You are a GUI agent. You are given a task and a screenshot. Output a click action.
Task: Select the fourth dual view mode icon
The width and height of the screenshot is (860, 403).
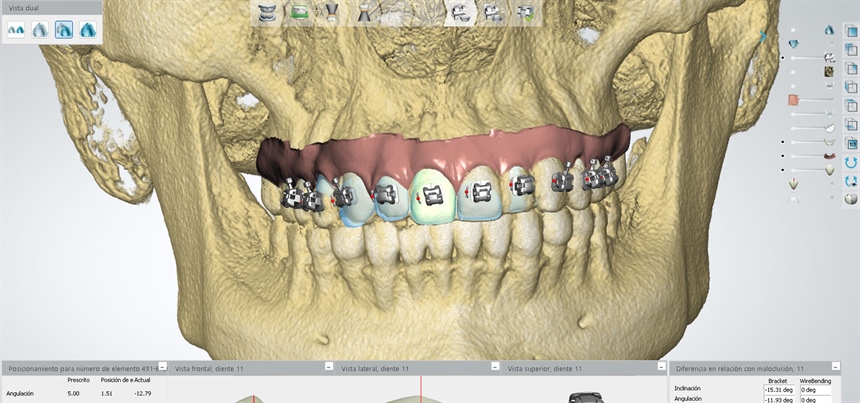click(88, 30)
